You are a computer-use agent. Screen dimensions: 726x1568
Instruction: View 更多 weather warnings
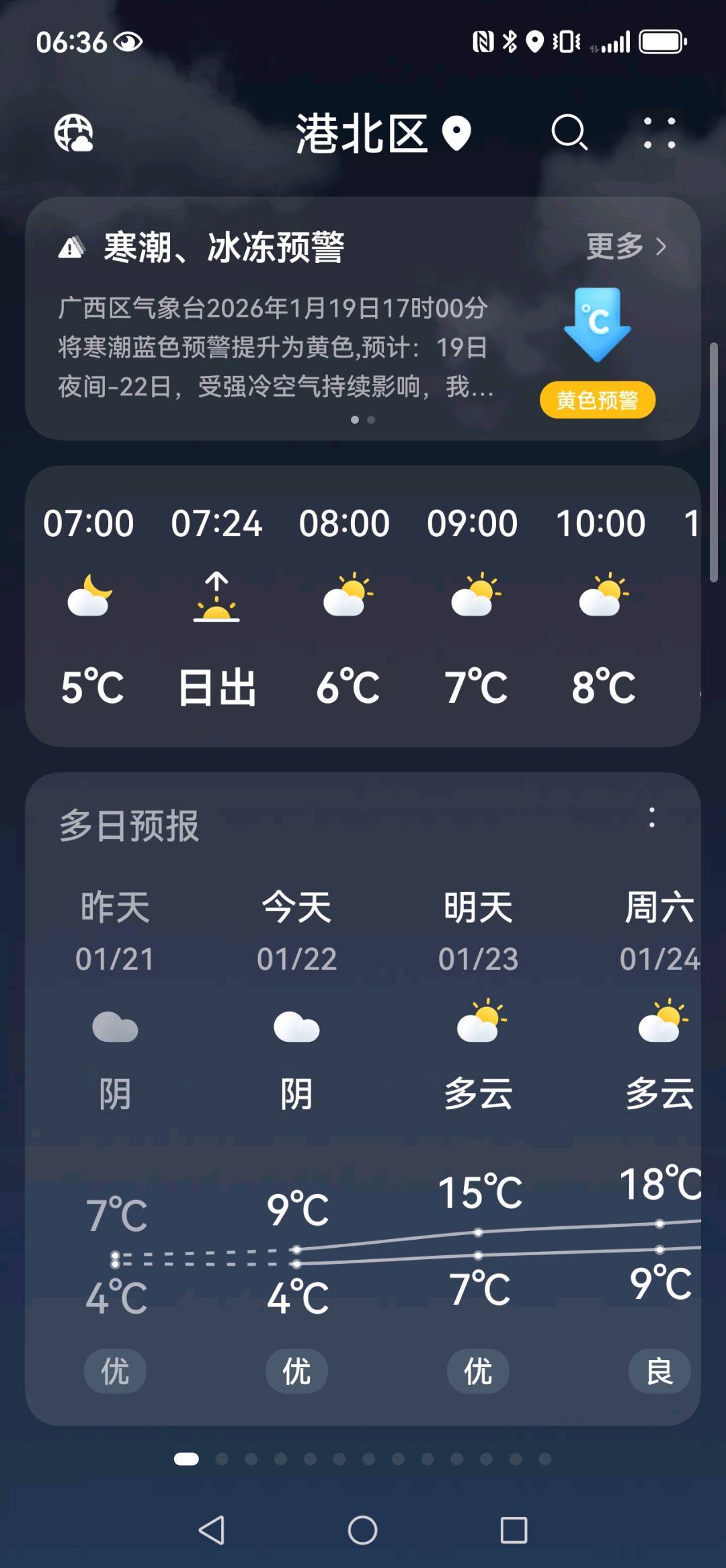tap(626, 247)
